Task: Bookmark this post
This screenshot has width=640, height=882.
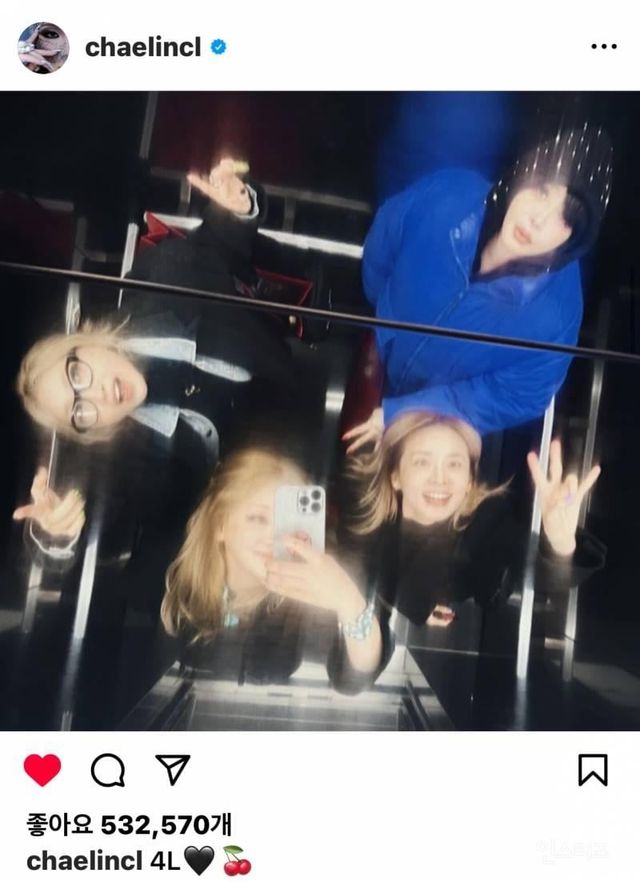Action: click(593, 769)
